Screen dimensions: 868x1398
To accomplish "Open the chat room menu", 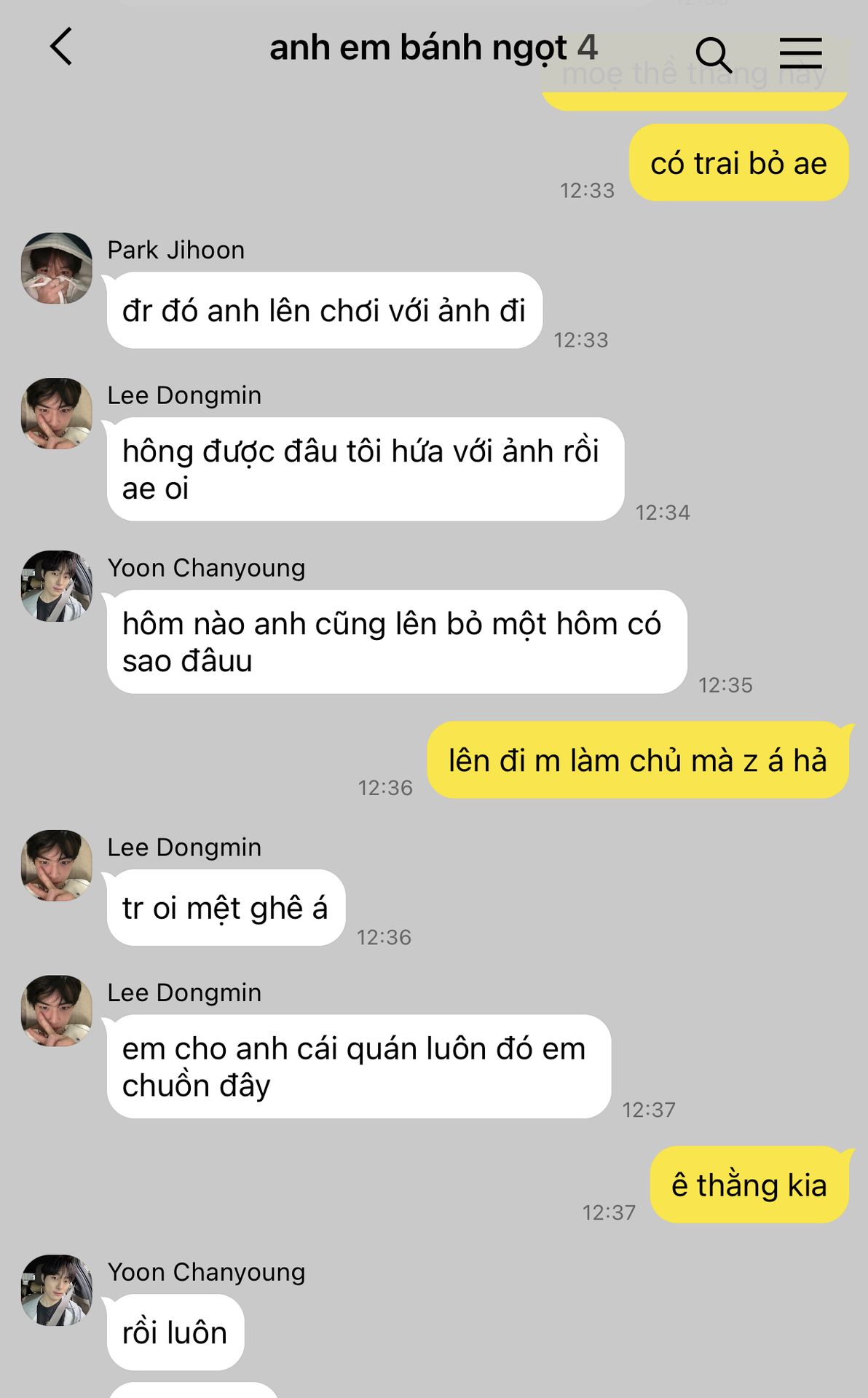I will click(x=800, y=53).
